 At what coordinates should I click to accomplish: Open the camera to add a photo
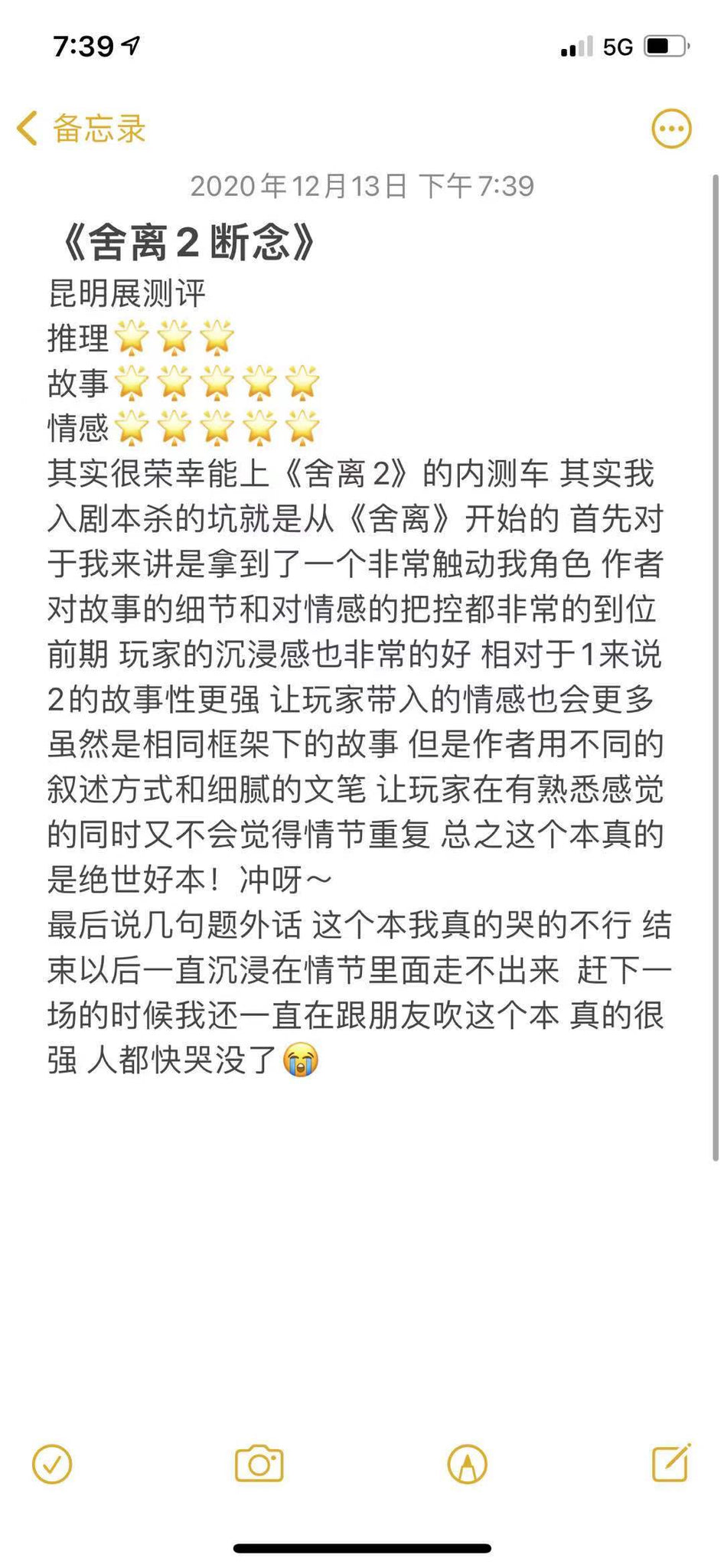coord(259,1465)
